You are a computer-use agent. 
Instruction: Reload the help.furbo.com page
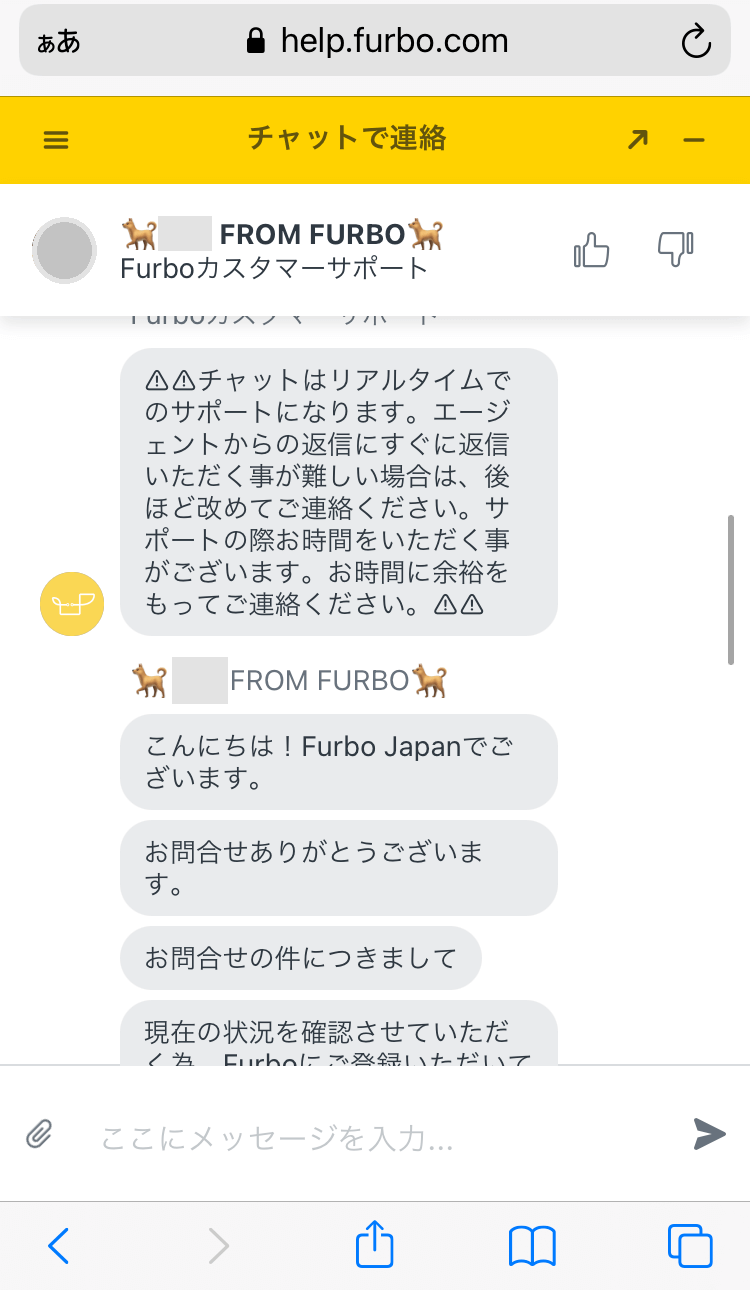695,41
